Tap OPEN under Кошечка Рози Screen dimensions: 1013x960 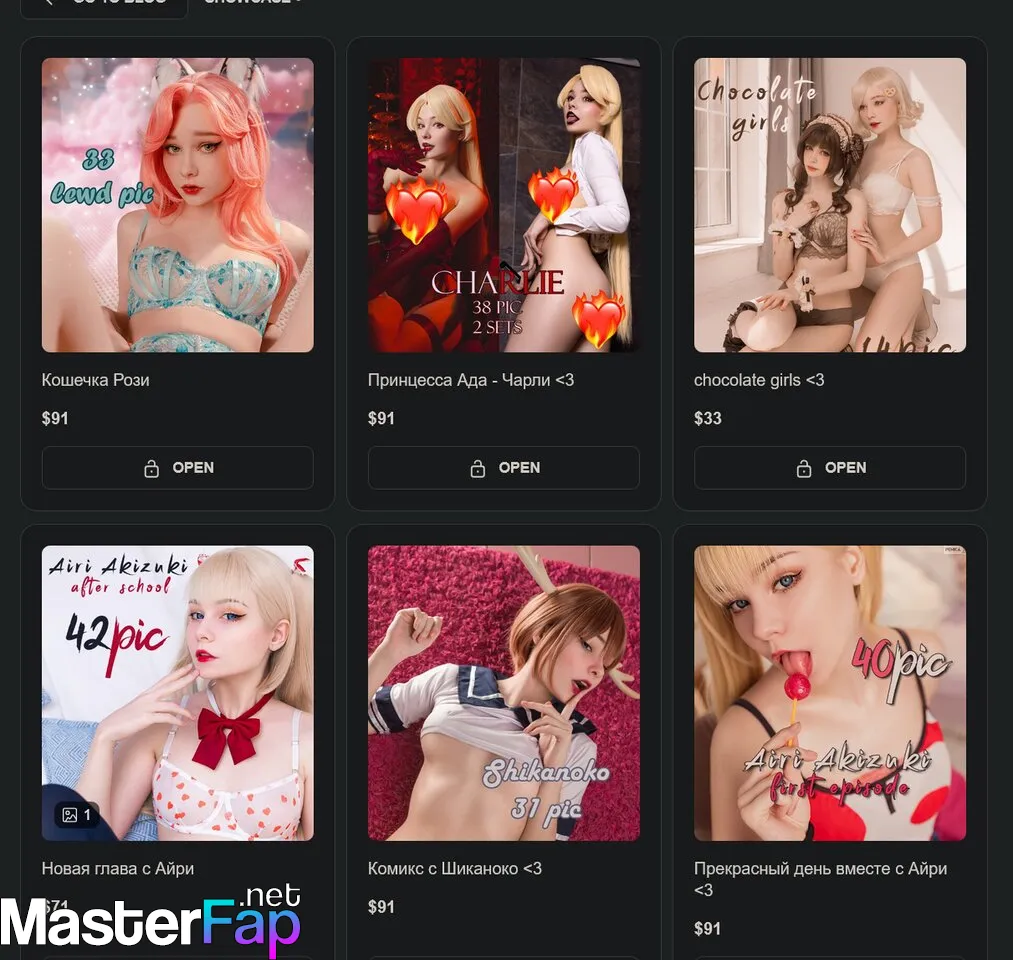click(177, 468)
